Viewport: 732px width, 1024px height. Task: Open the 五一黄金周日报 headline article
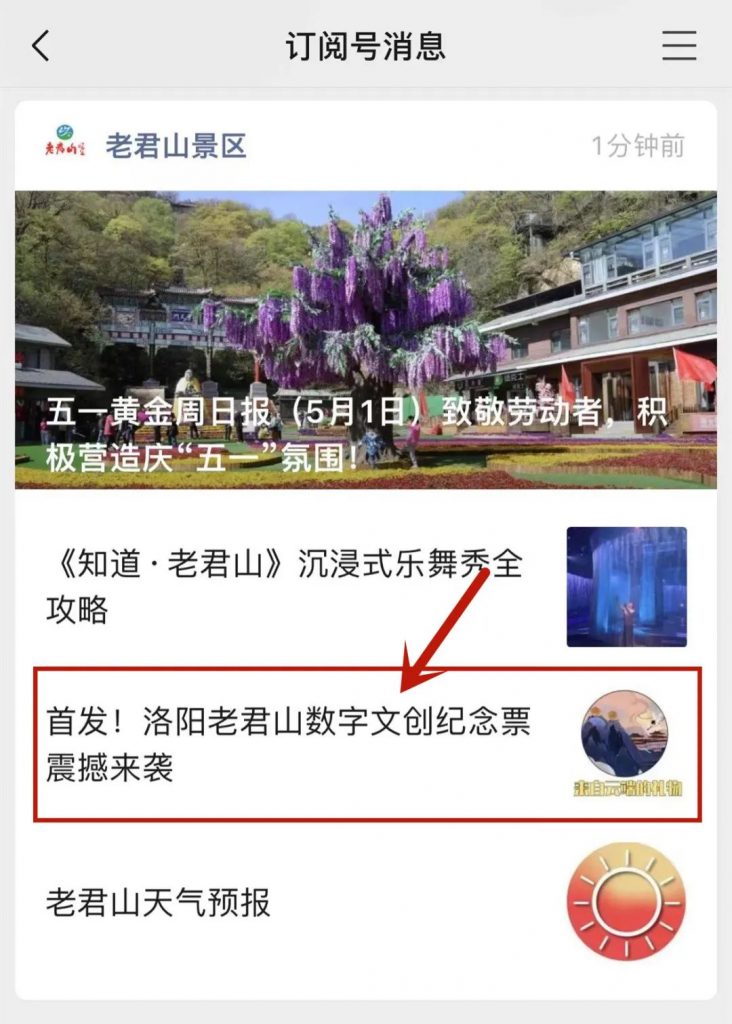[x=365, y=340]
